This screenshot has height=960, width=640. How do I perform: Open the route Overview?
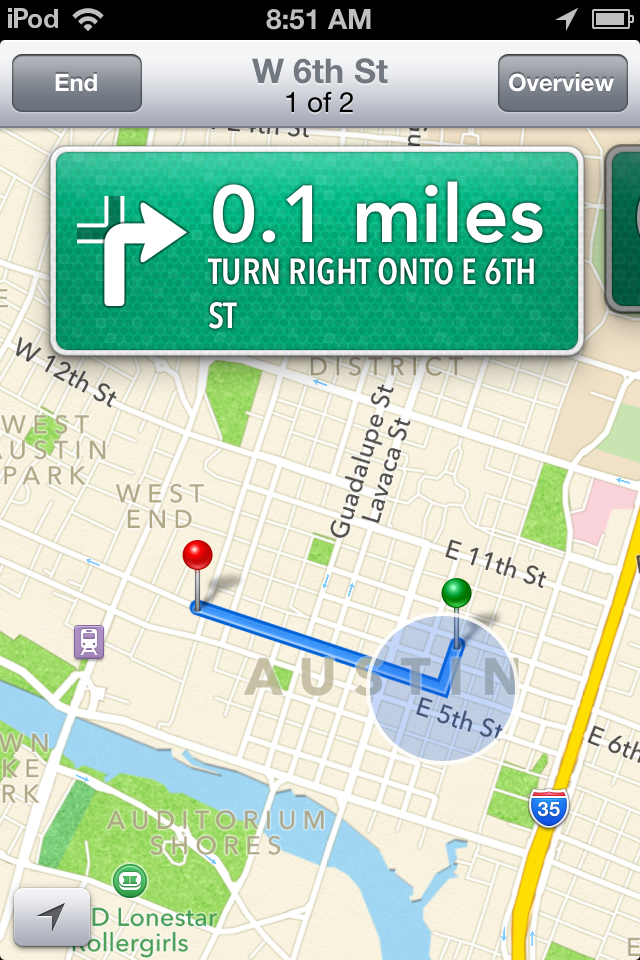[x=560, y=83]
